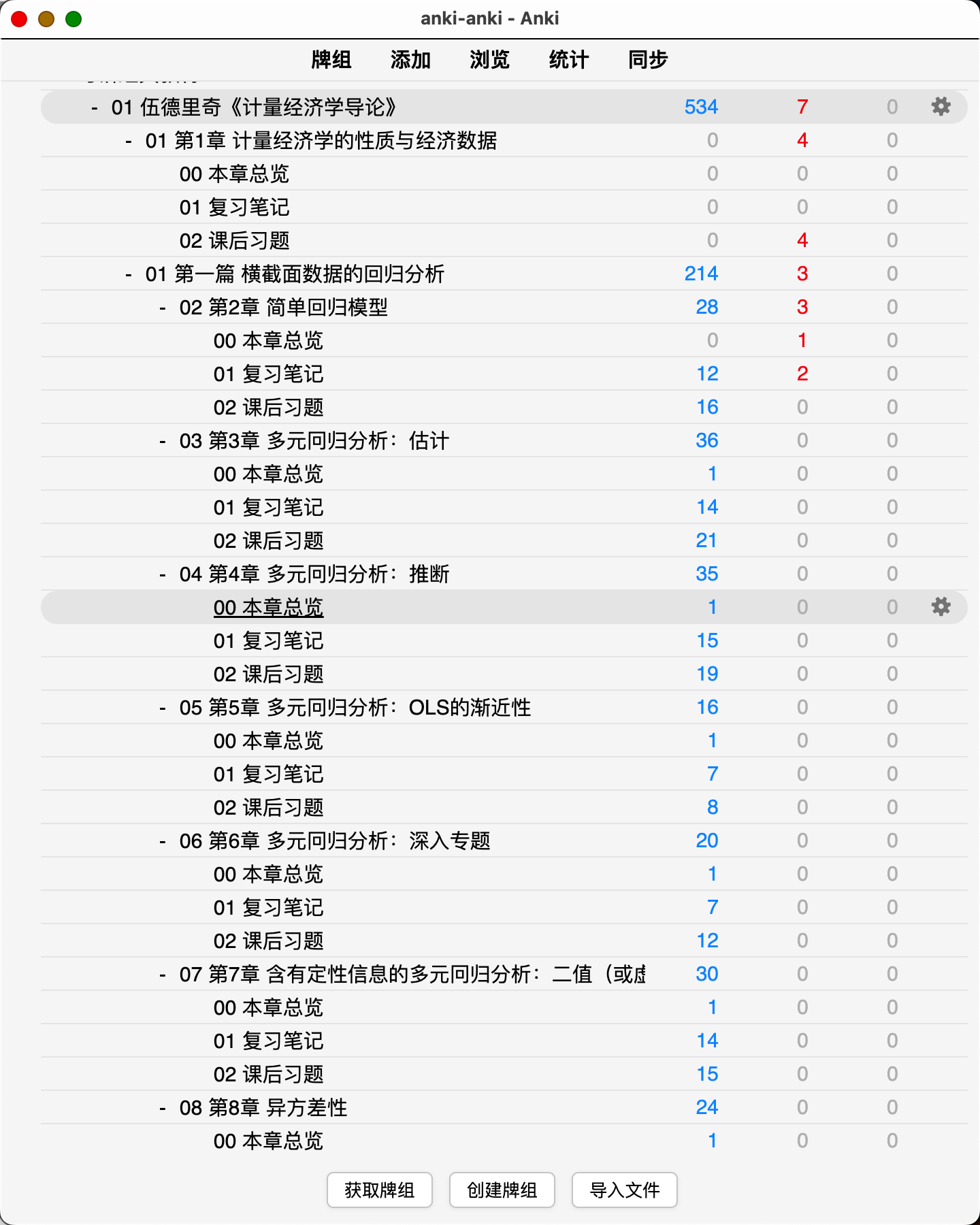980x1225 pixels.
Task: Tap 导入文件 to import a file
Action: pos(624,1190)
